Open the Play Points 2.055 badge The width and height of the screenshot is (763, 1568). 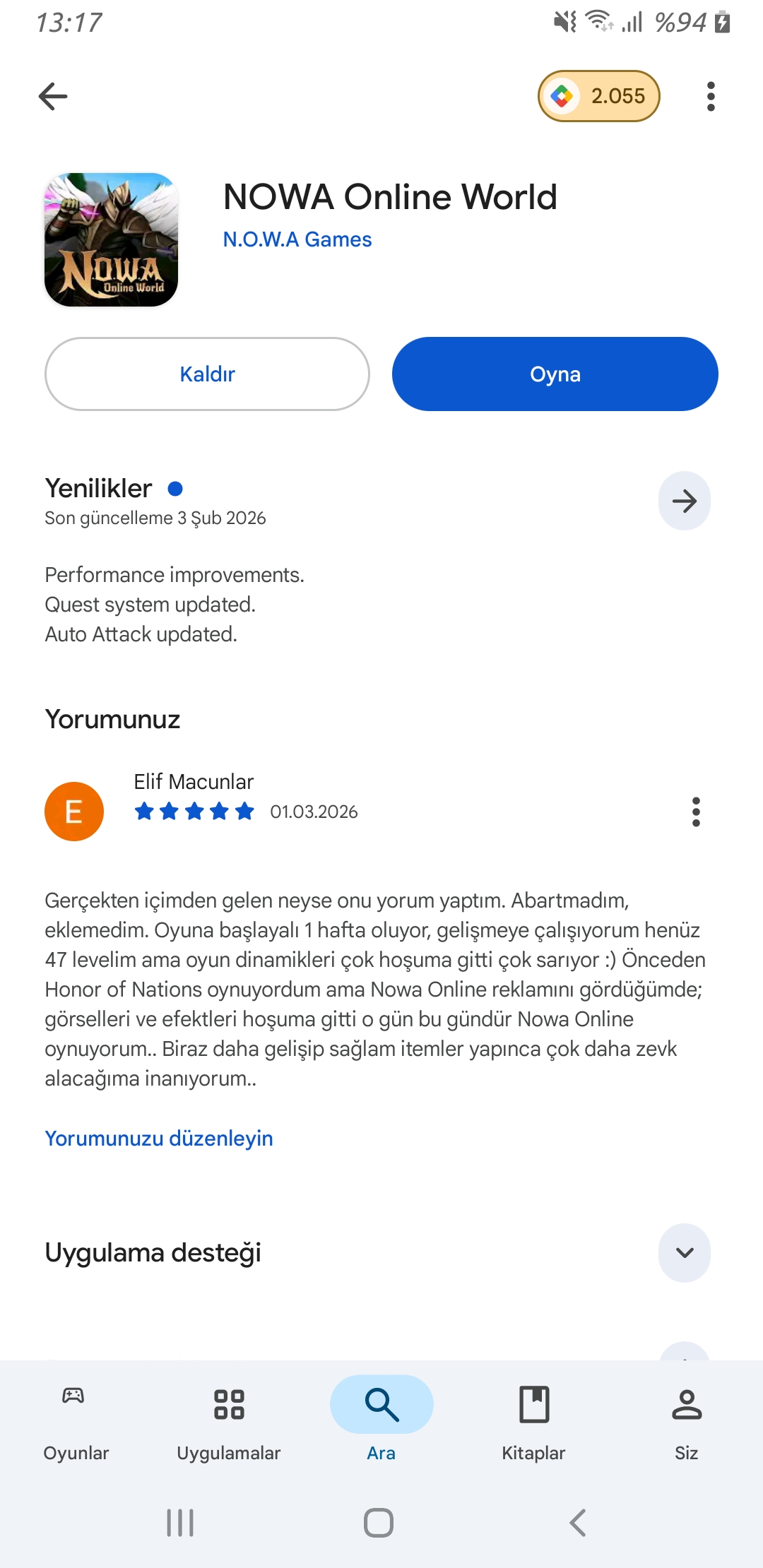(598, 96)
